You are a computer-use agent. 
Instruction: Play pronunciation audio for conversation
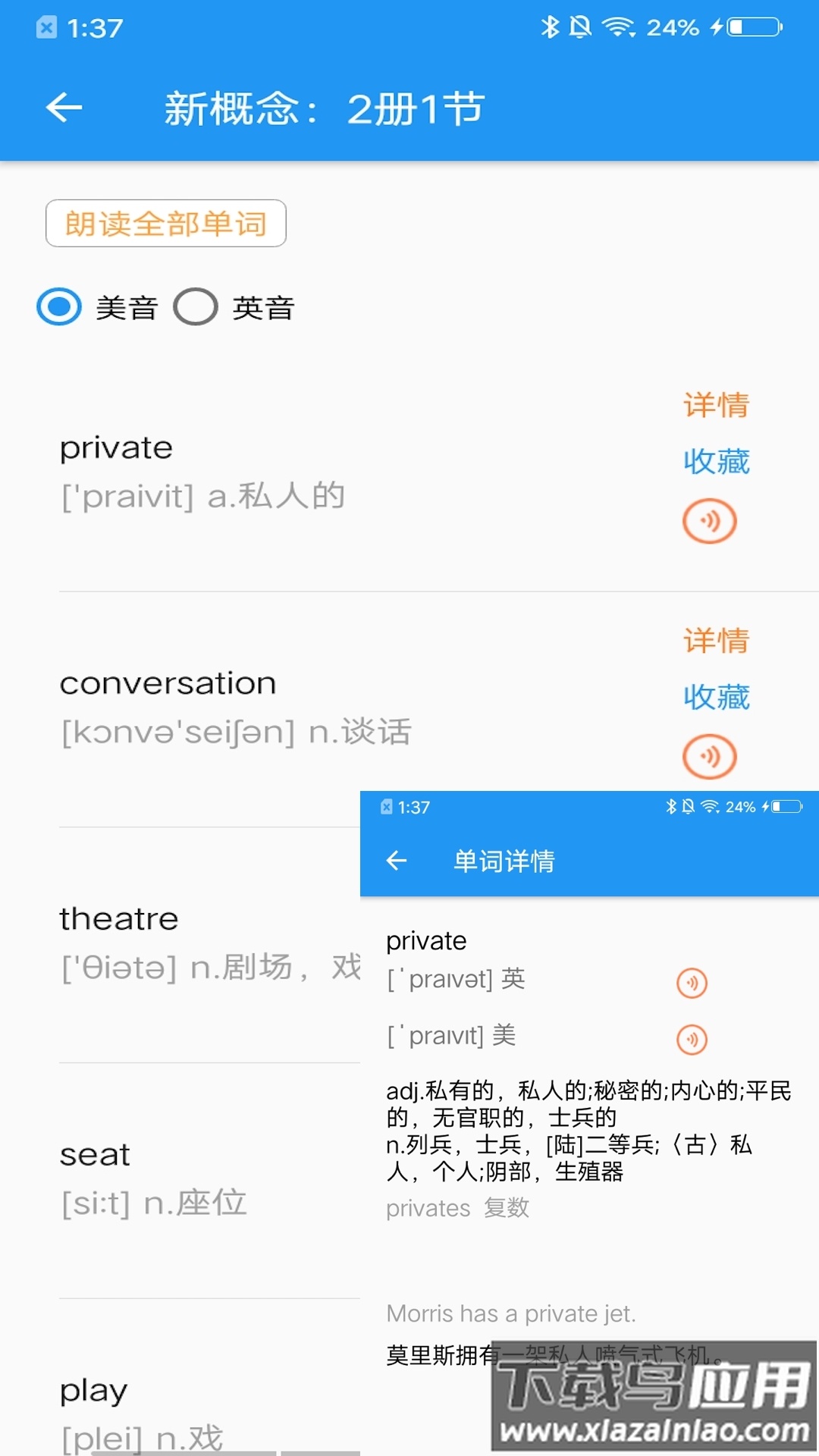[710, 755]
